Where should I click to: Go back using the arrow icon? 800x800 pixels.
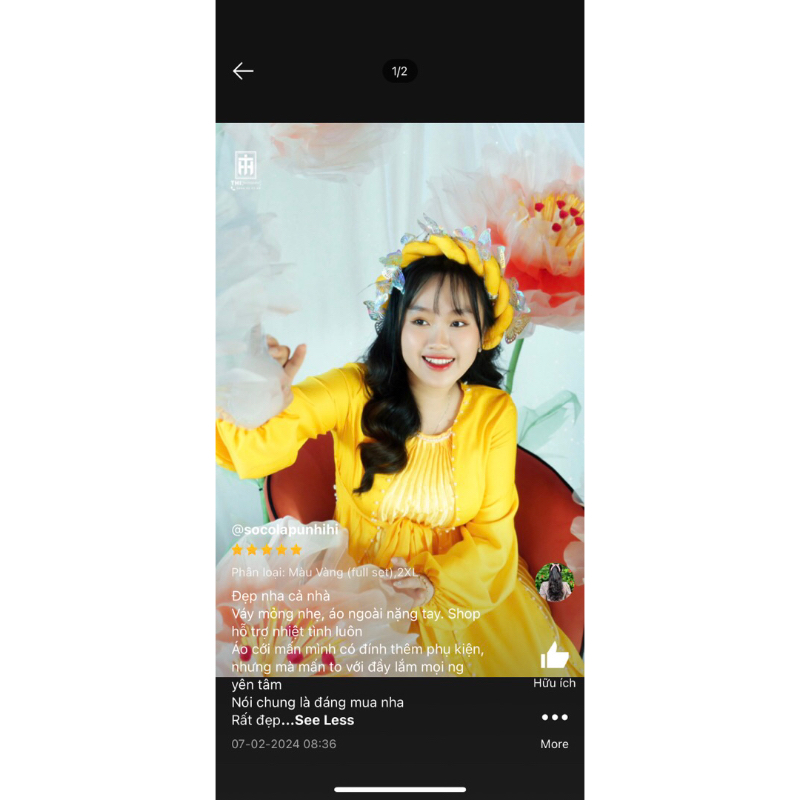coord(243,71)
